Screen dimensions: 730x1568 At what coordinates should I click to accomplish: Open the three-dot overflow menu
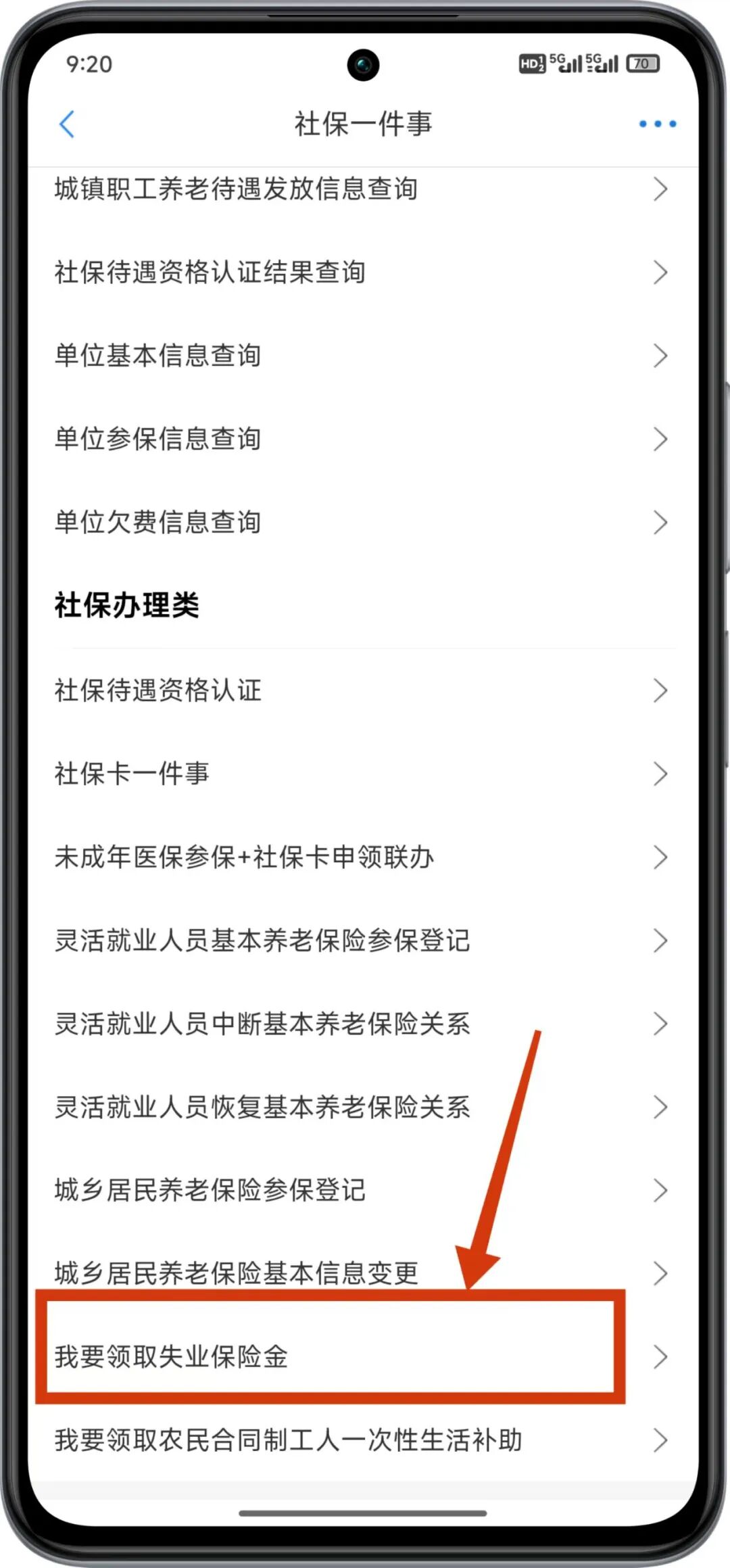657,124
